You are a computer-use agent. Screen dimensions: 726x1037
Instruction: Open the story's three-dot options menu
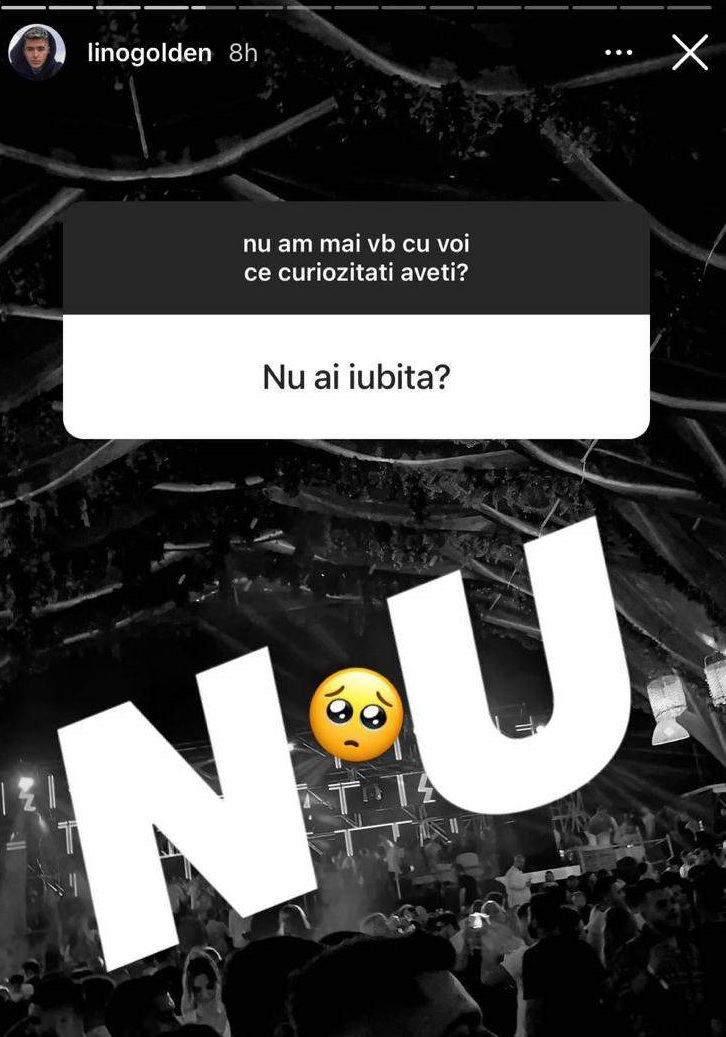(619, 52)
